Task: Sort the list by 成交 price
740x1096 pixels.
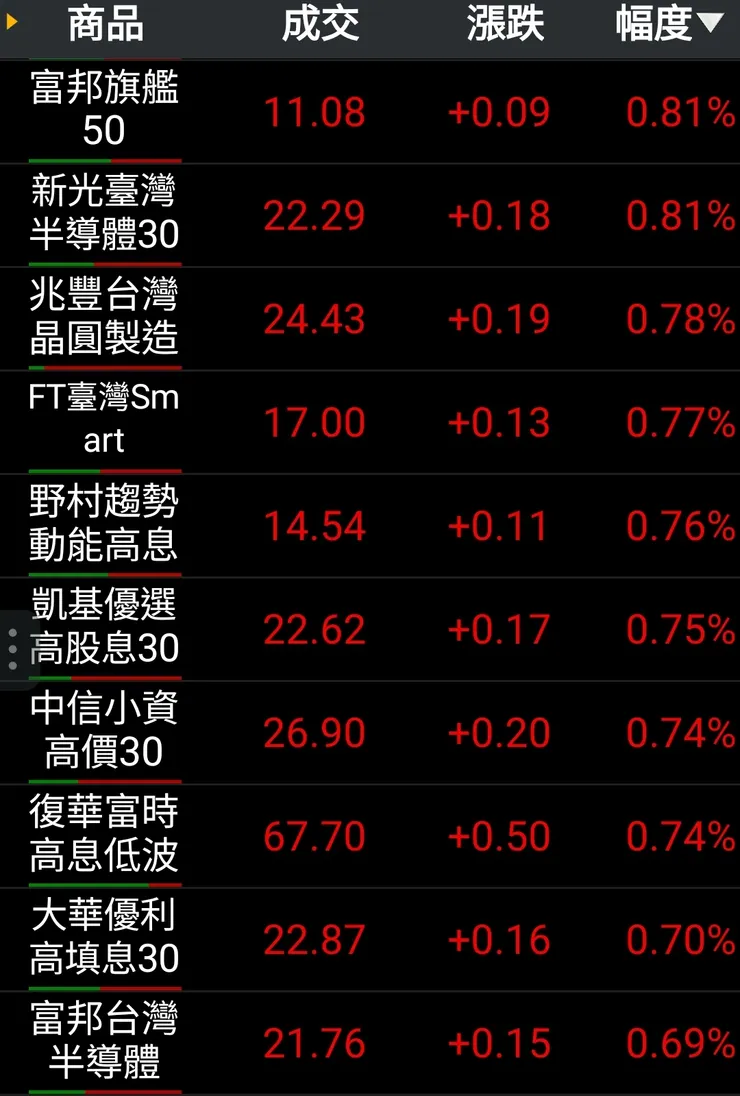Action: click(320, 25)
